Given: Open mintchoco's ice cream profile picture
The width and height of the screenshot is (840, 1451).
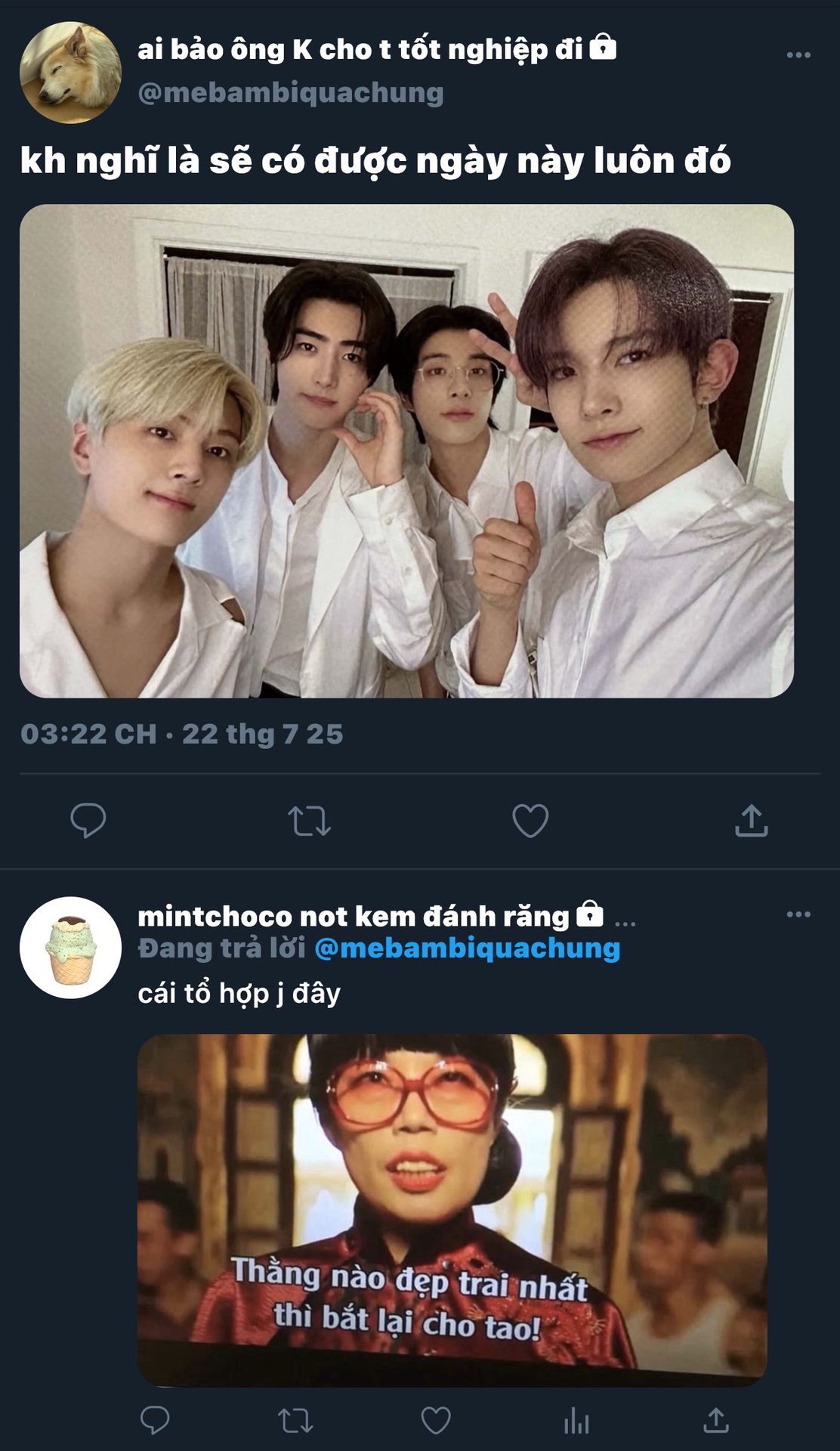Looking at the screenshot, I should (70, 947).
